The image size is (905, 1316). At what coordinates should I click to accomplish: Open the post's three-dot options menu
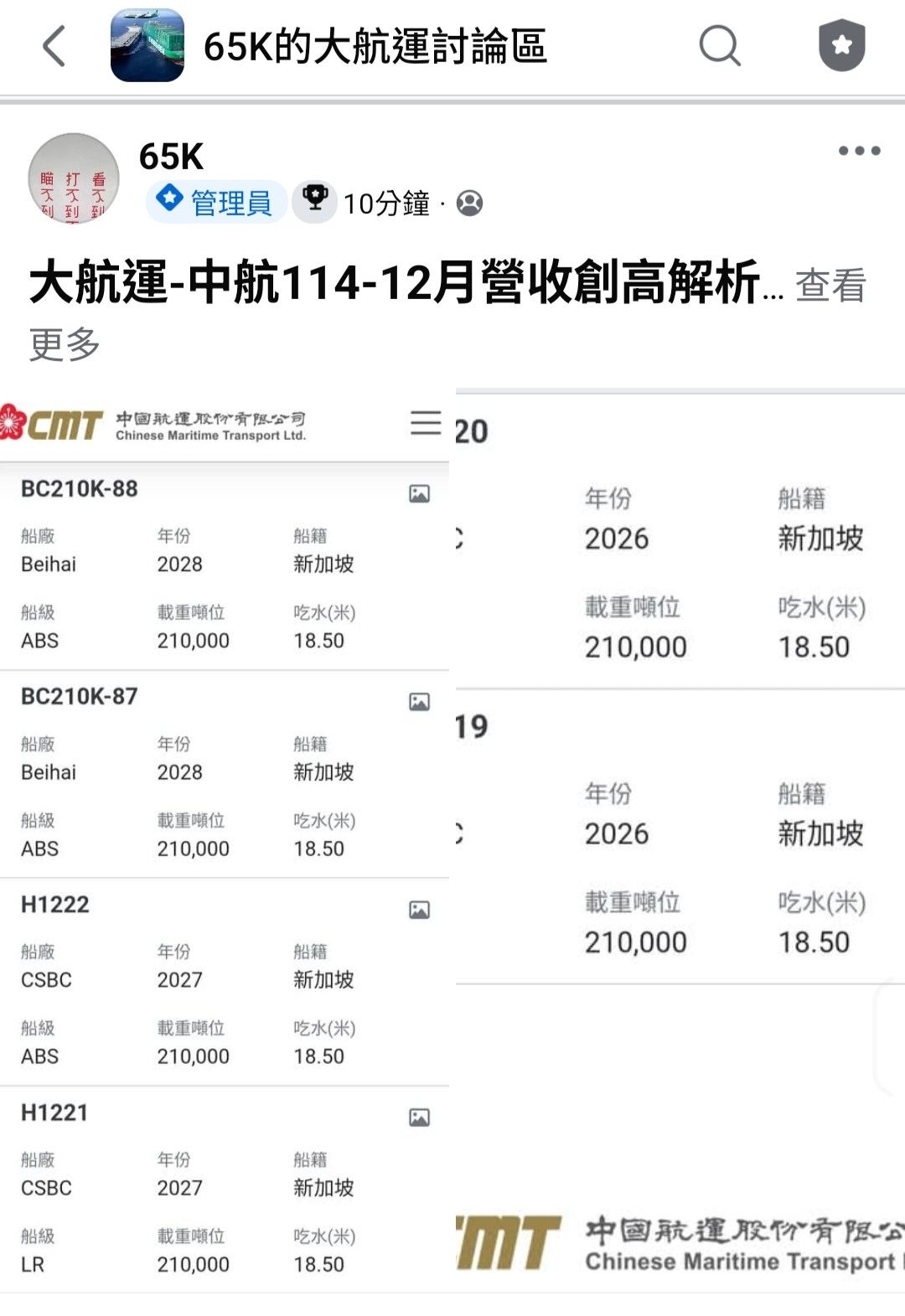click(860, 151)
